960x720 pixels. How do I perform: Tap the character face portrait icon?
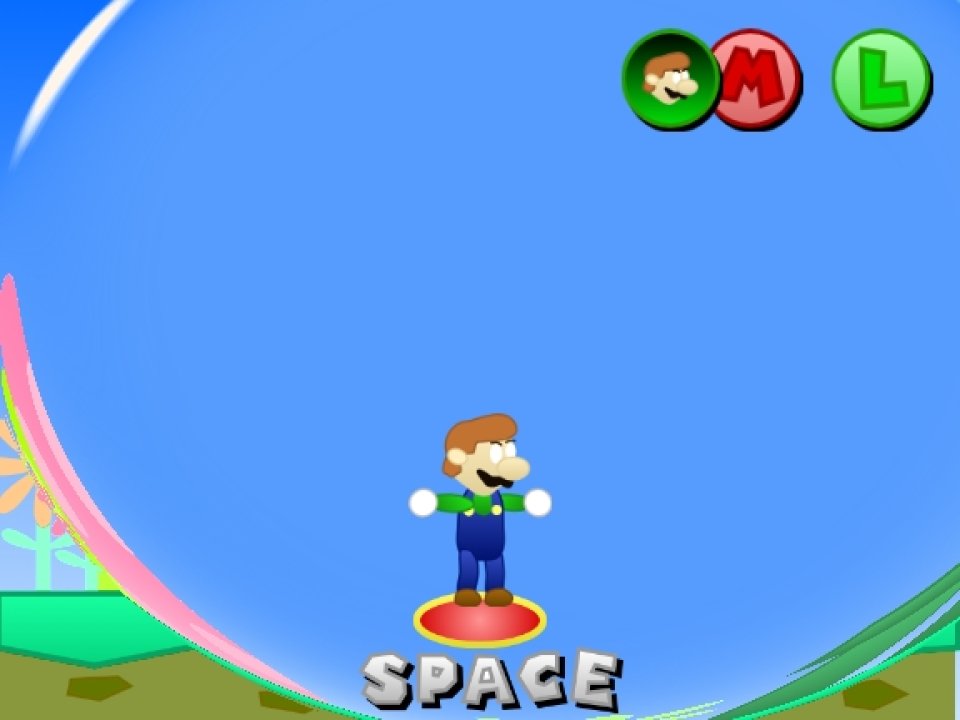click(x=669, y=78)
